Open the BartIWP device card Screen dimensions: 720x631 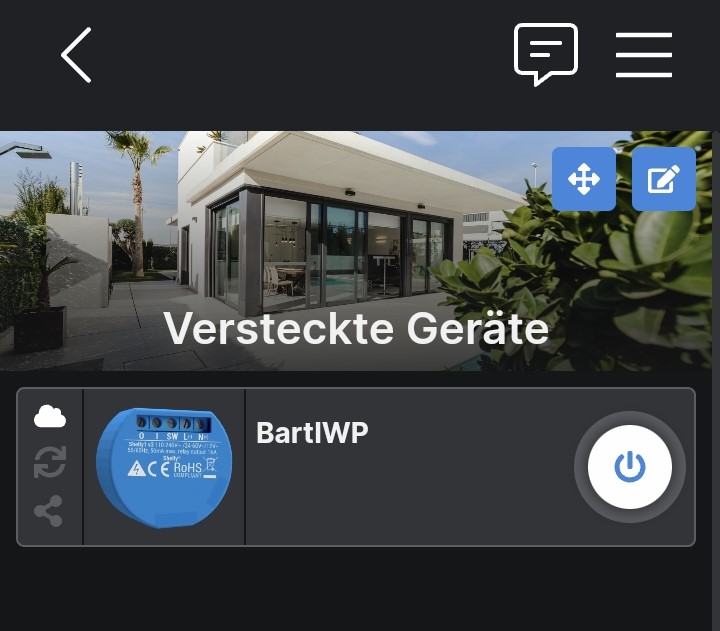pyautogui.click(x=400, y=467)
